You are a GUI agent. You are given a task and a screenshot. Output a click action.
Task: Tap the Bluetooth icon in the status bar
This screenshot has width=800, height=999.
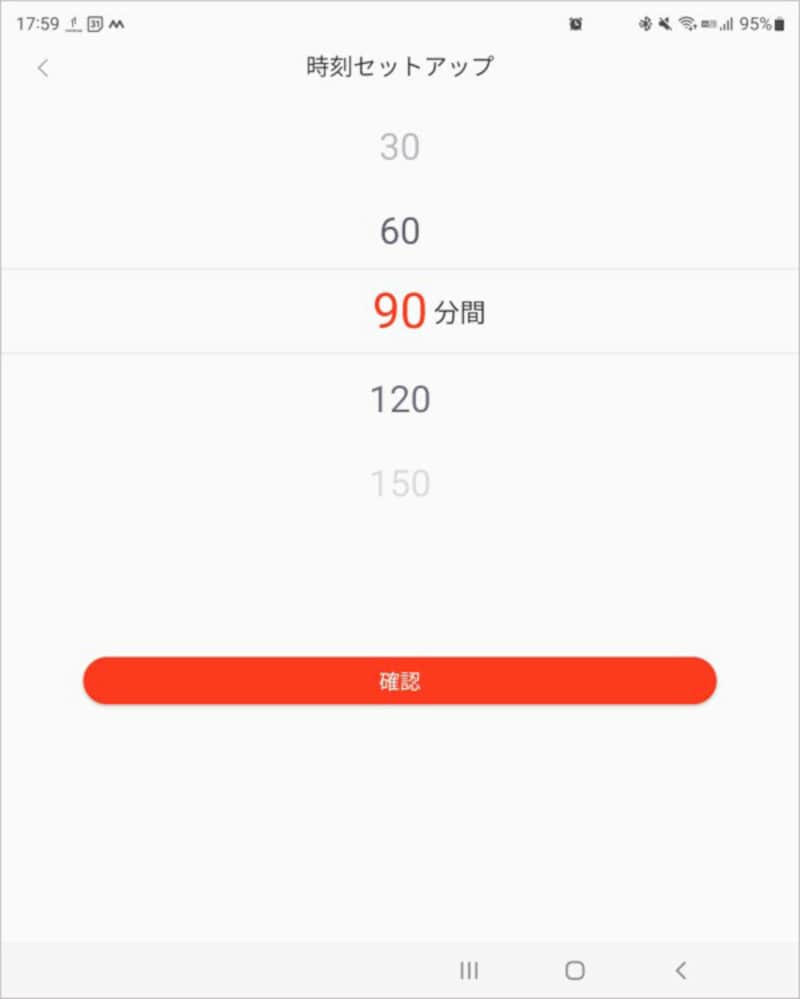[x=644, y=22]
